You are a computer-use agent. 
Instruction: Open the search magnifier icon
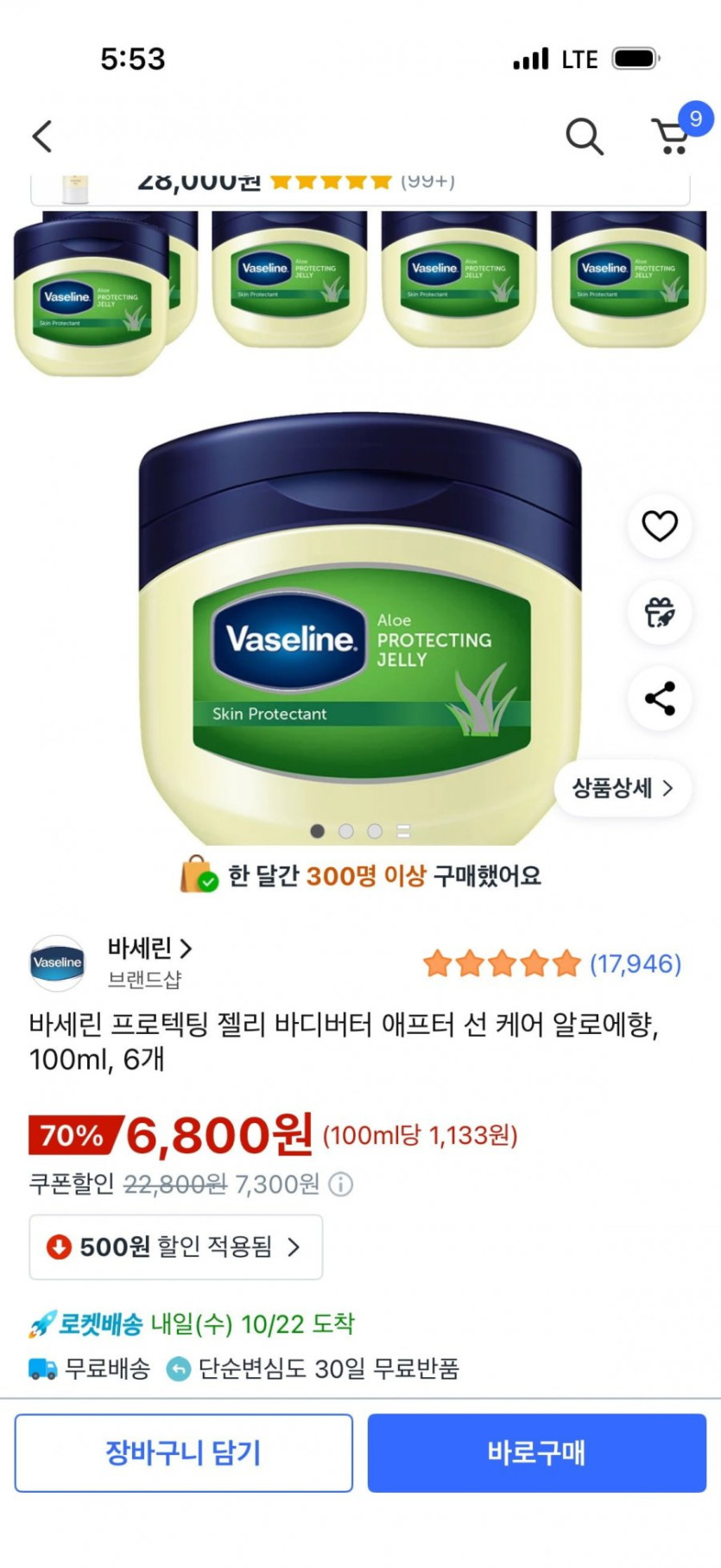coord(584,136)
